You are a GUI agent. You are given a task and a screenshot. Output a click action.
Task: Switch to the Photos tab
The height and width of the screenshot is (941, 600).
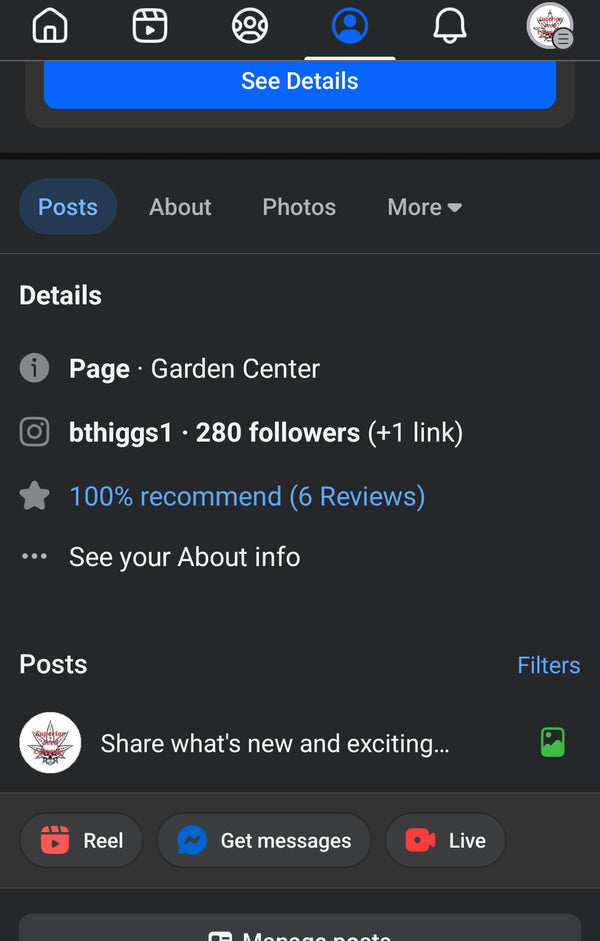299,207
